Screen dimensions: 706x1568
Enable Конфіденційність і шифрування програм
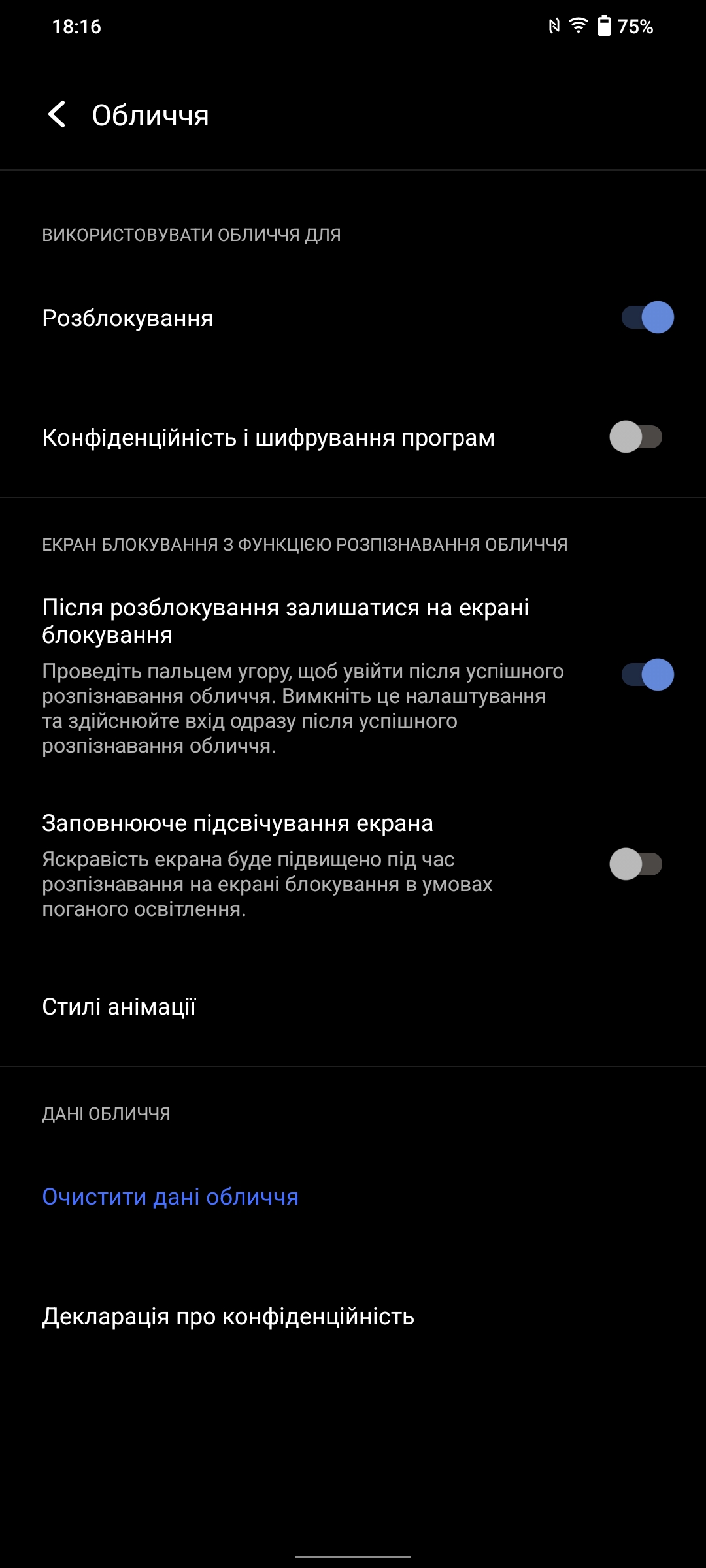tap(635, 437)
